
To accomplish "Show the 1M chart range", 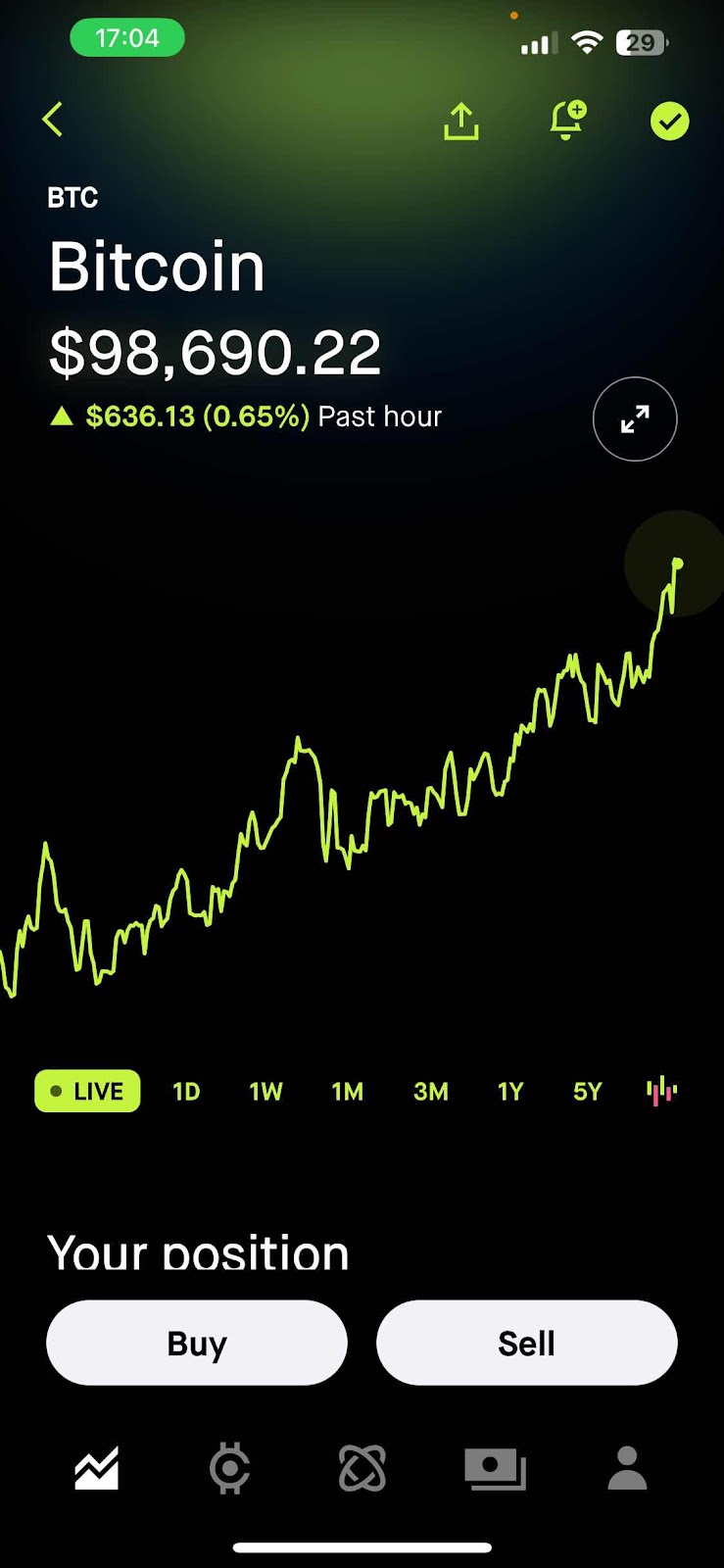I will click(x=348, y=1092).
